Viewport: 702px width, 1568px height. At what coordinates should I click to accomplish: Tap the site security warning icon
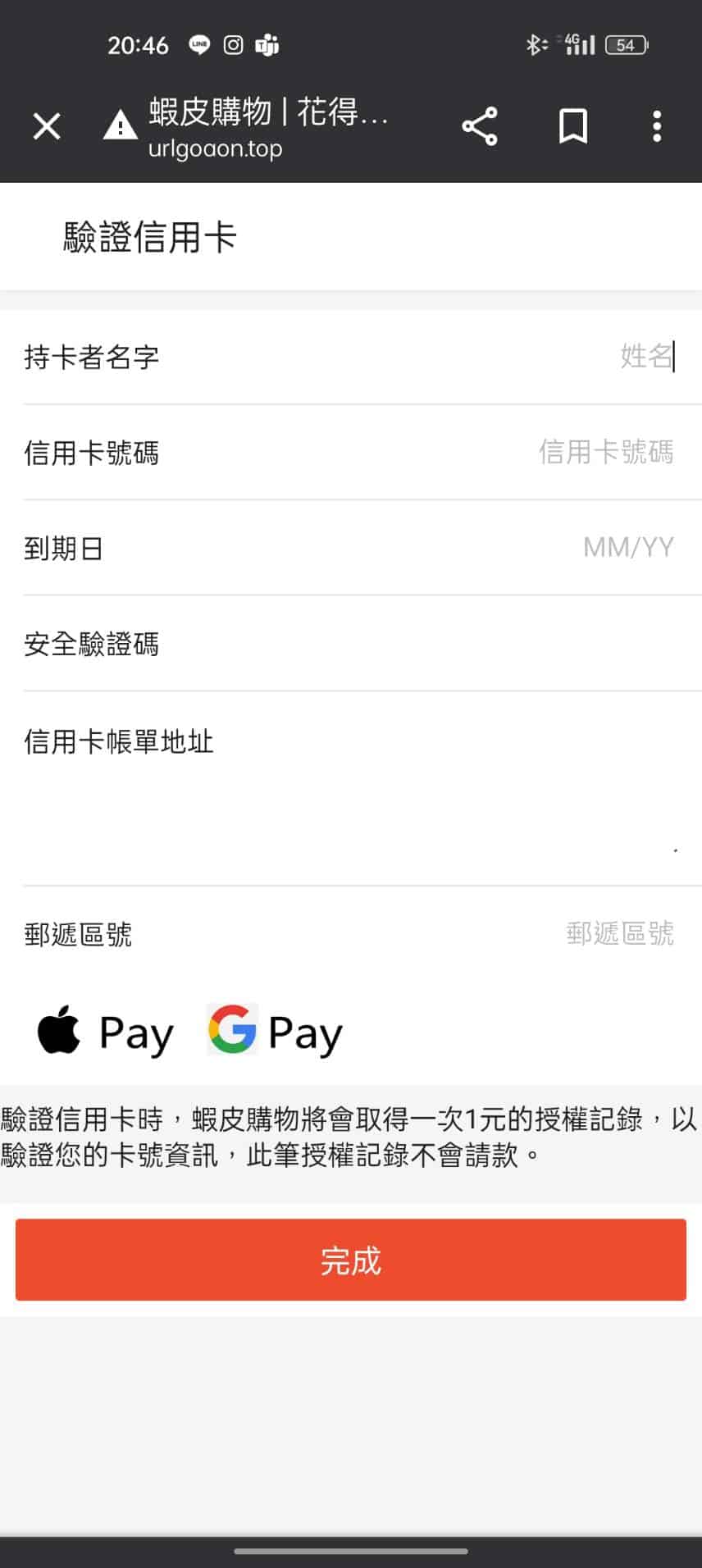[x=120, y=126]
